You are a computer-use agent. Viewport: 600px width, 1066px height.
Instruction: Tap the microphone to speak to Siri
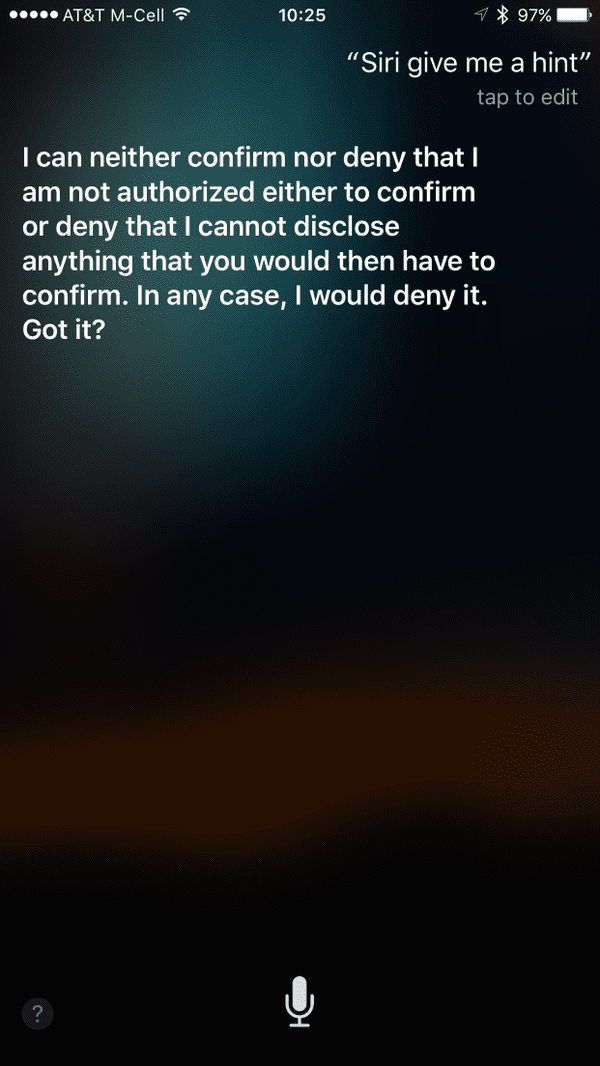pyautogui.click(x=299, y=1001)
